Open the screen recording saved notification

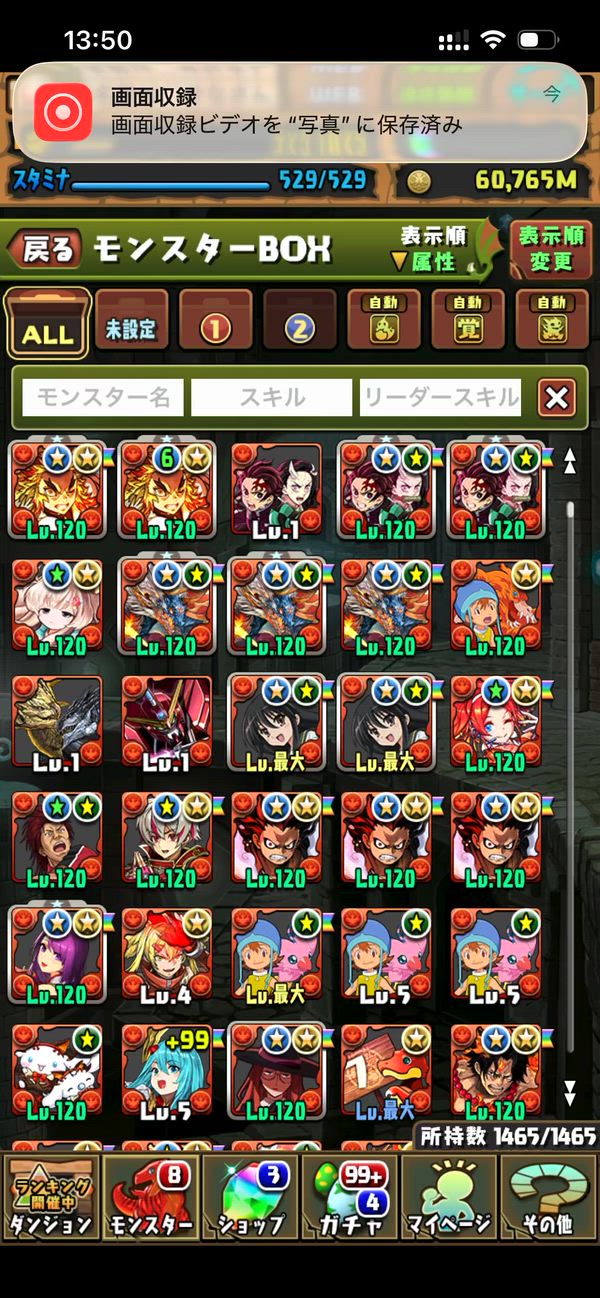(x=300, y=111)
